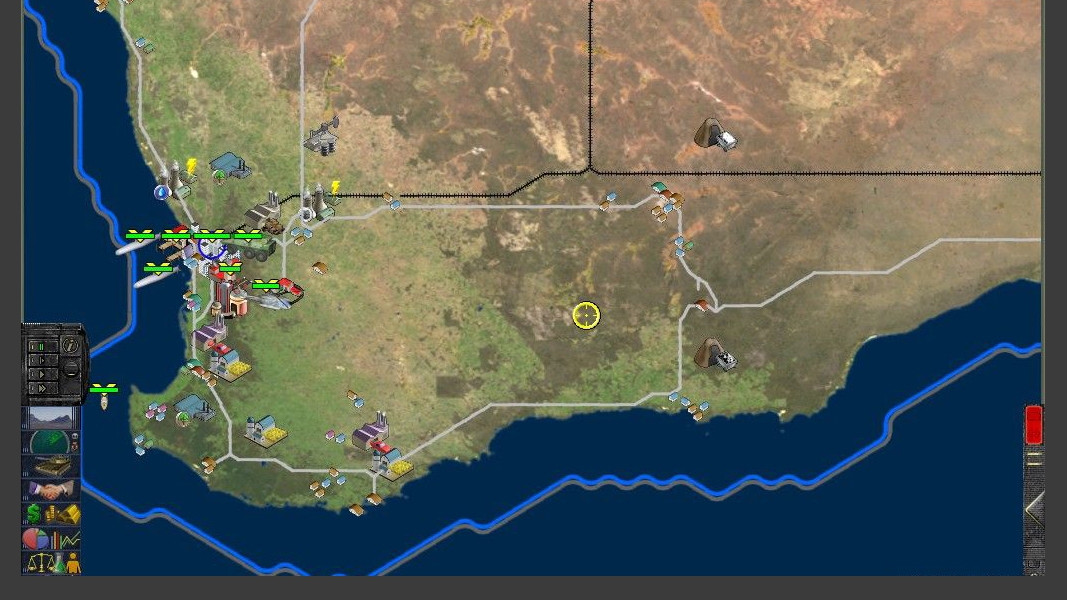Viewport: 1067px width, 600px height.
Task: Open the statistics pie chart panel
Action: coord(51,539)
